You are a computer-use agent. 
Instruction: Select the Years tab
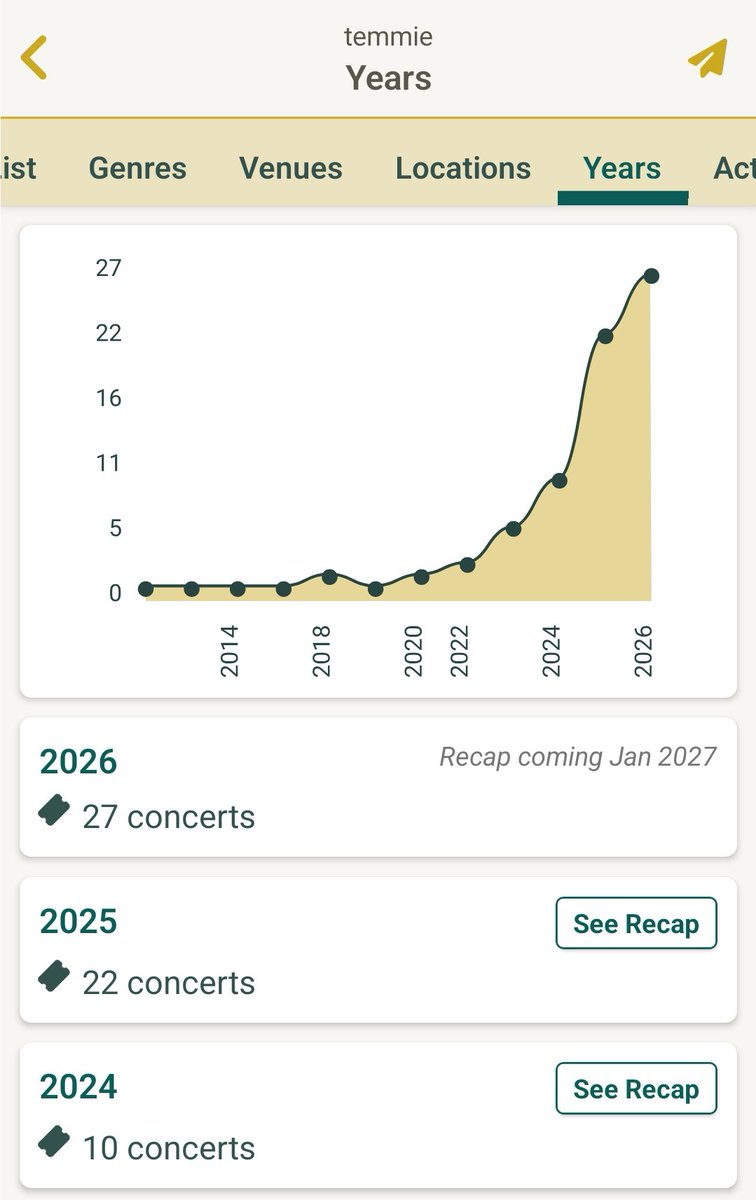point(622,168)
